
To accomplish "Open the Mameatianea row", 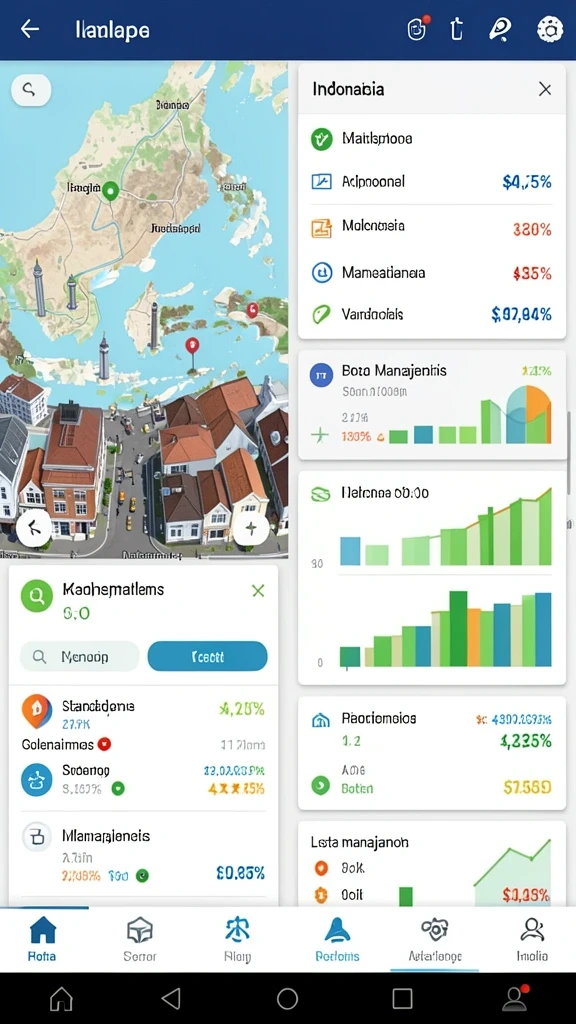I will point(432,272).
